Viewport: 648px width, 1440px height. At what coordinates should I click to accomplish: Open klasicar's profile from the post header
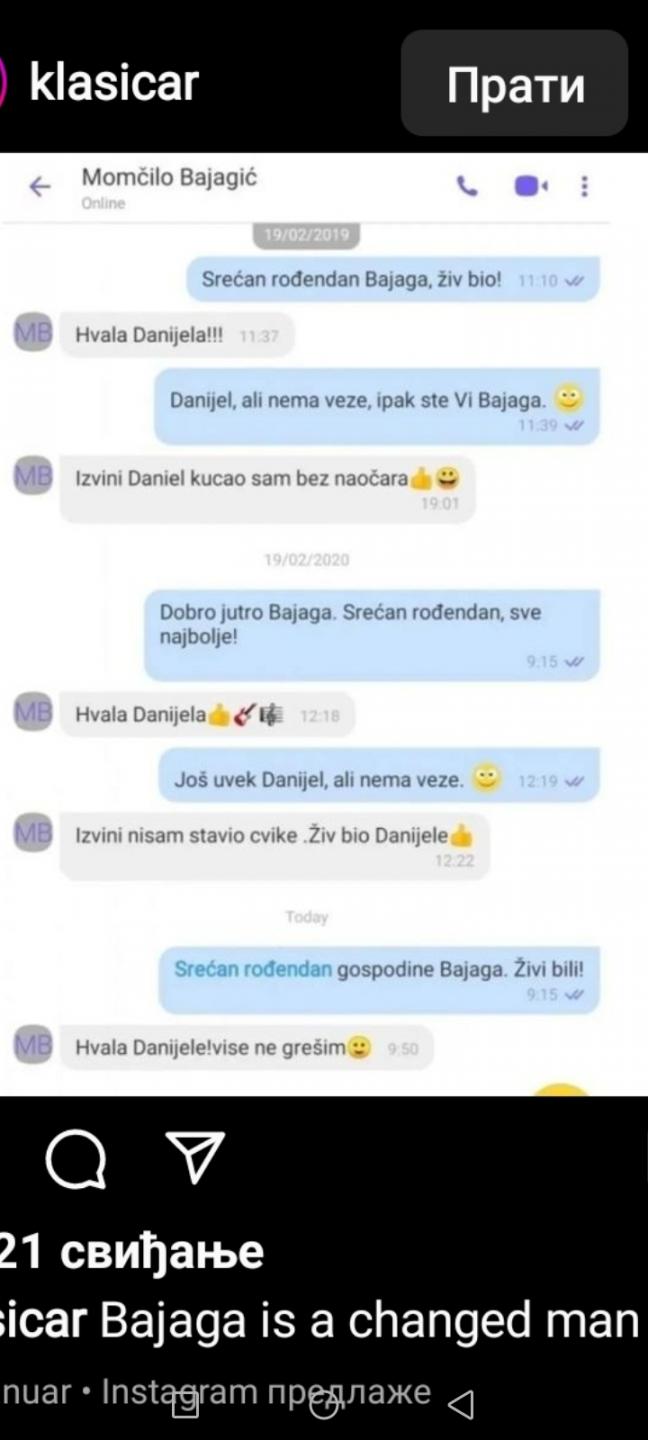(113, 83)
